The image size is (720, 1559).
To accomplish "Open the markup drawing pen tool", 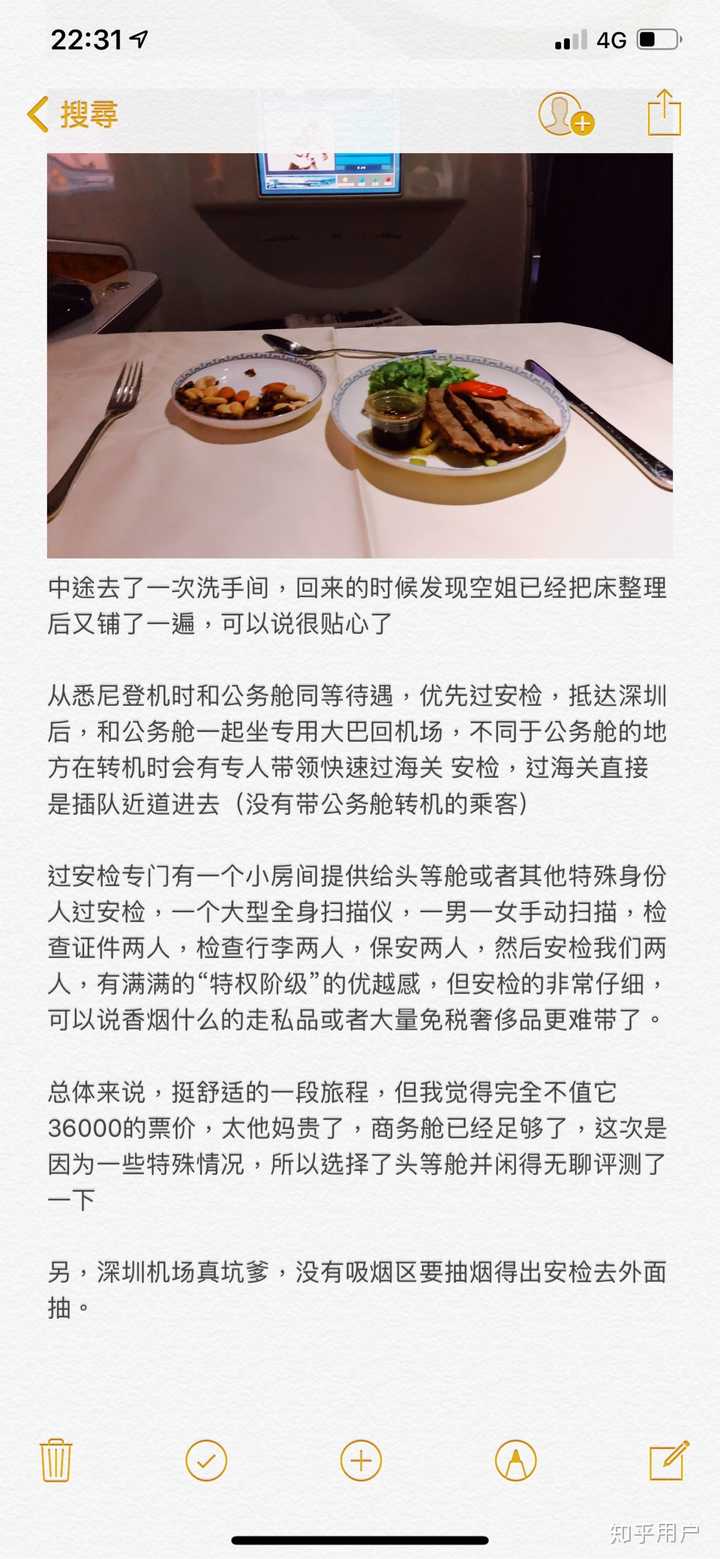I will [515, 1461].
